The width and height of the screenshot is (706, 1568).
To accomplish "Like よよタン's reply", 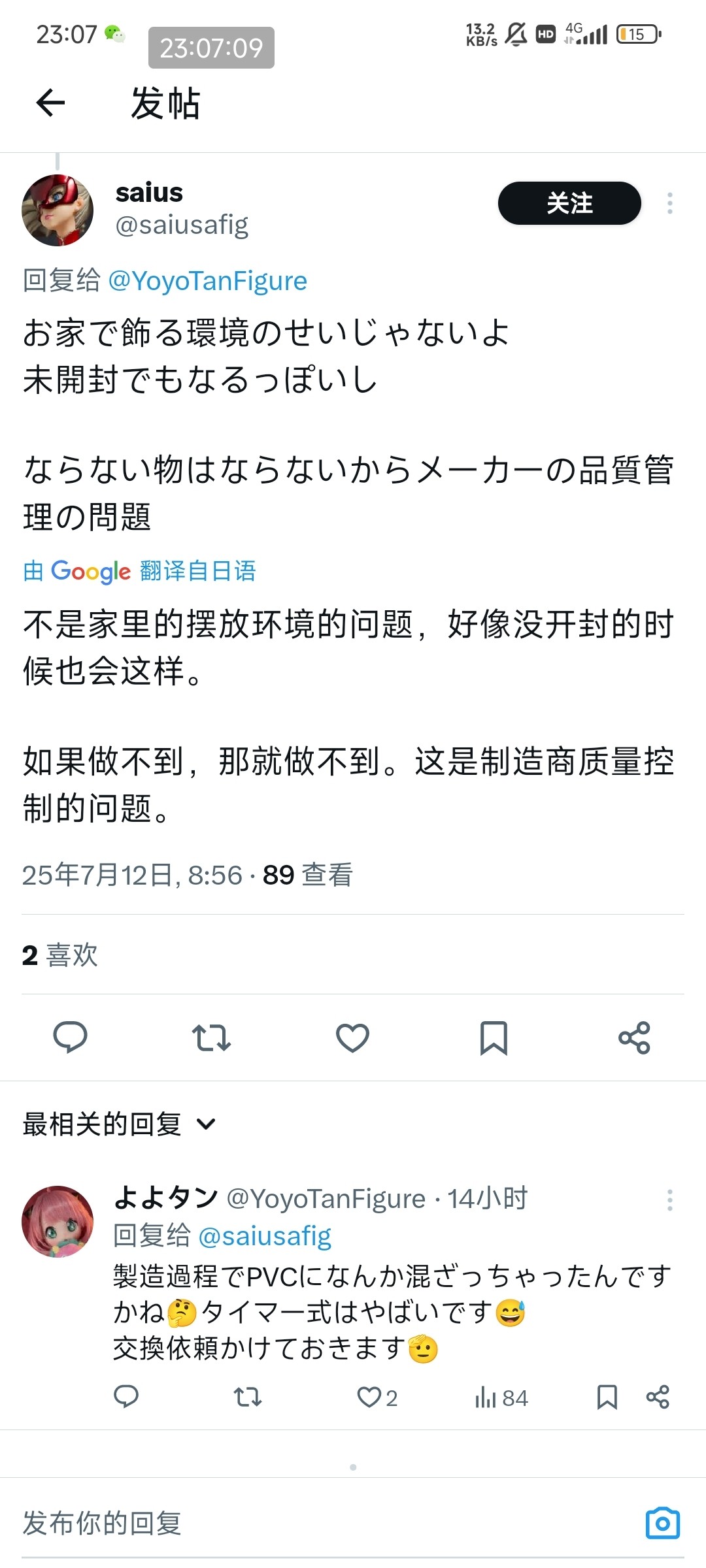I will [369, 1397].
